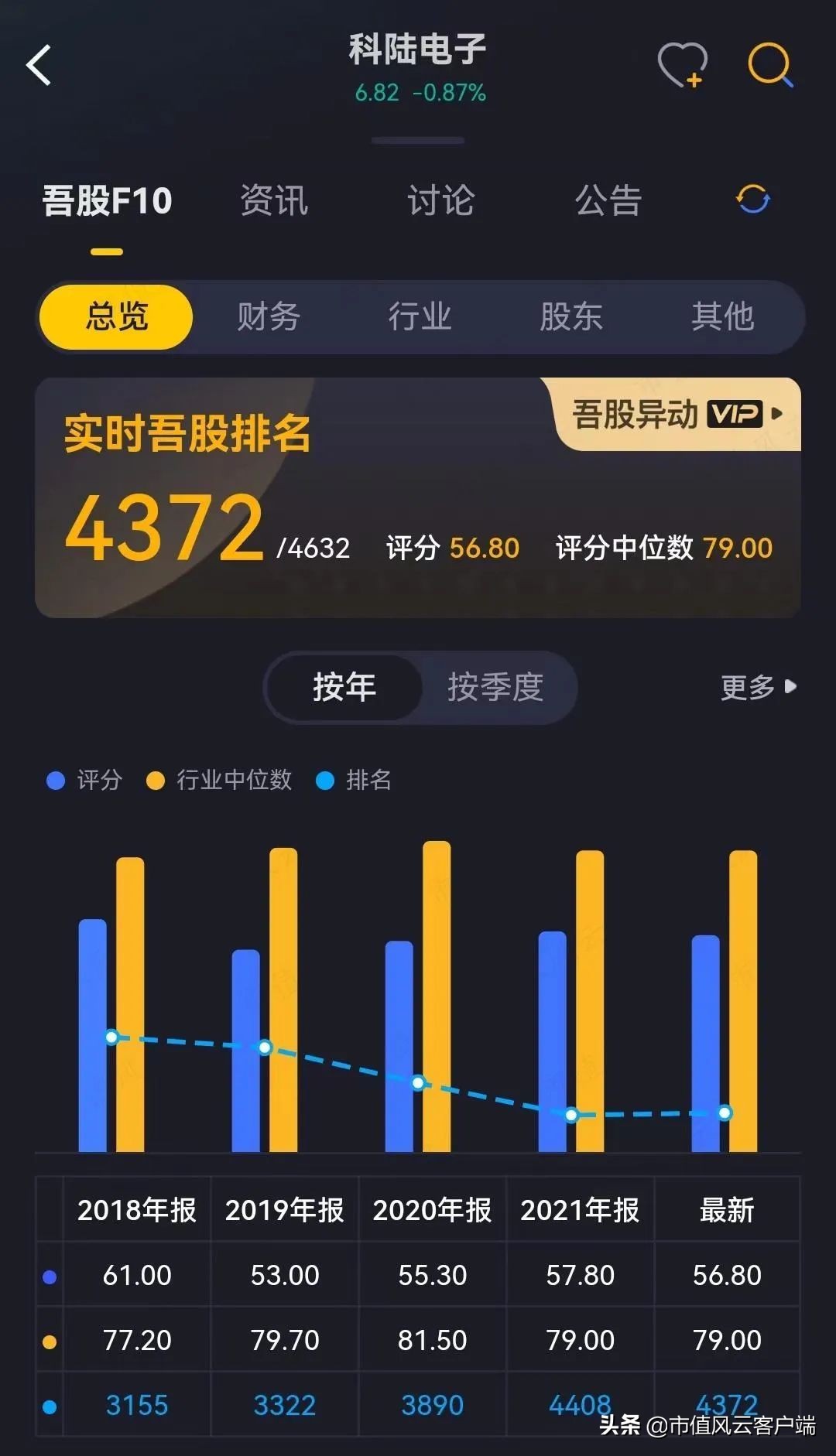Click the back arrow at top left

coord(37,66)
